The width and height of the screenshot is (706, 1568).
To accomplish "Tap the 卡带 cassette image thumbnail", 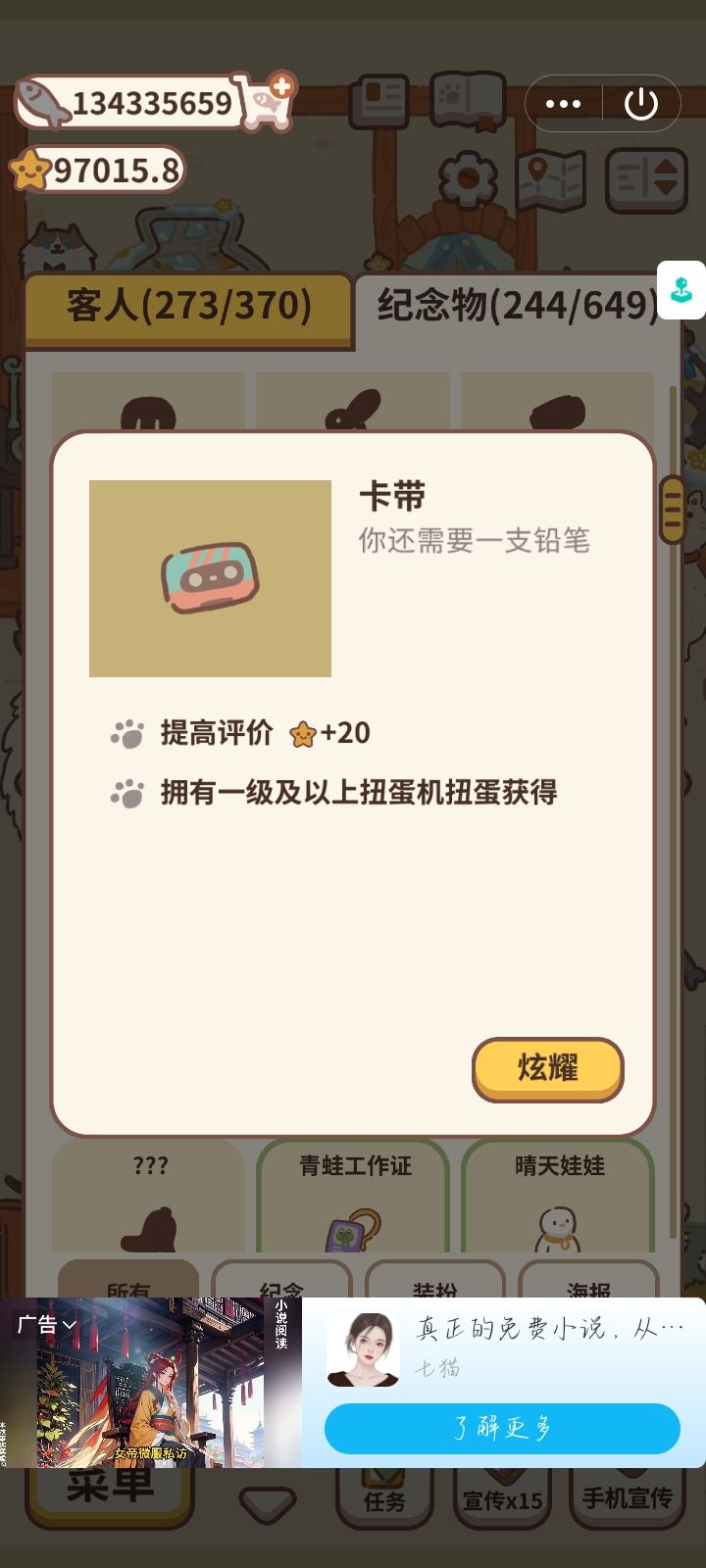I will pyautogui.click(x=209, y=578).
